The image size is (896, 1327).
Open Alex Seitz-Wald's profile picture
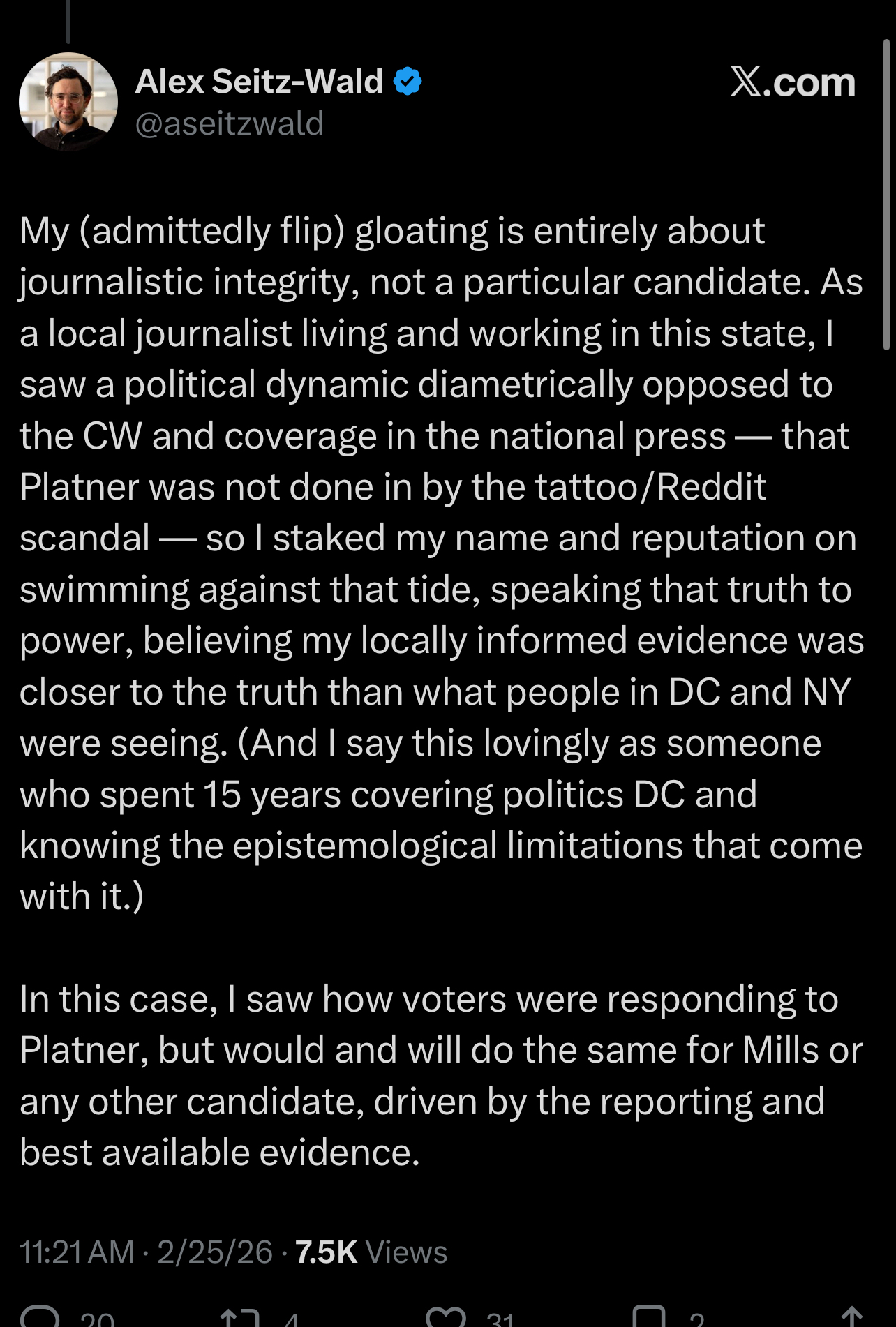68,102
